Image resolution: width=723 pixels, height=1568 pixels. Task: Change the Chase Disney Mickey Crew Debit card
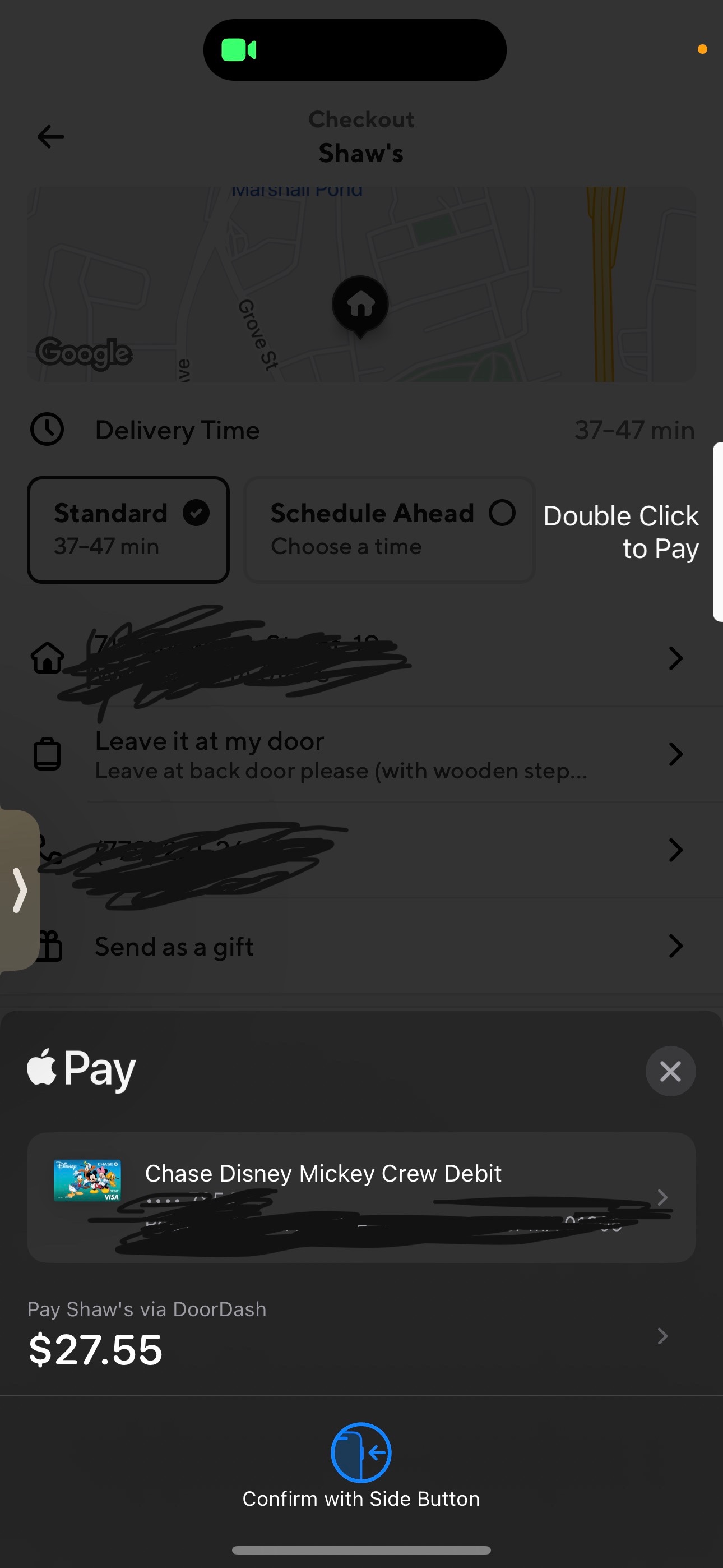point(361,1197)
